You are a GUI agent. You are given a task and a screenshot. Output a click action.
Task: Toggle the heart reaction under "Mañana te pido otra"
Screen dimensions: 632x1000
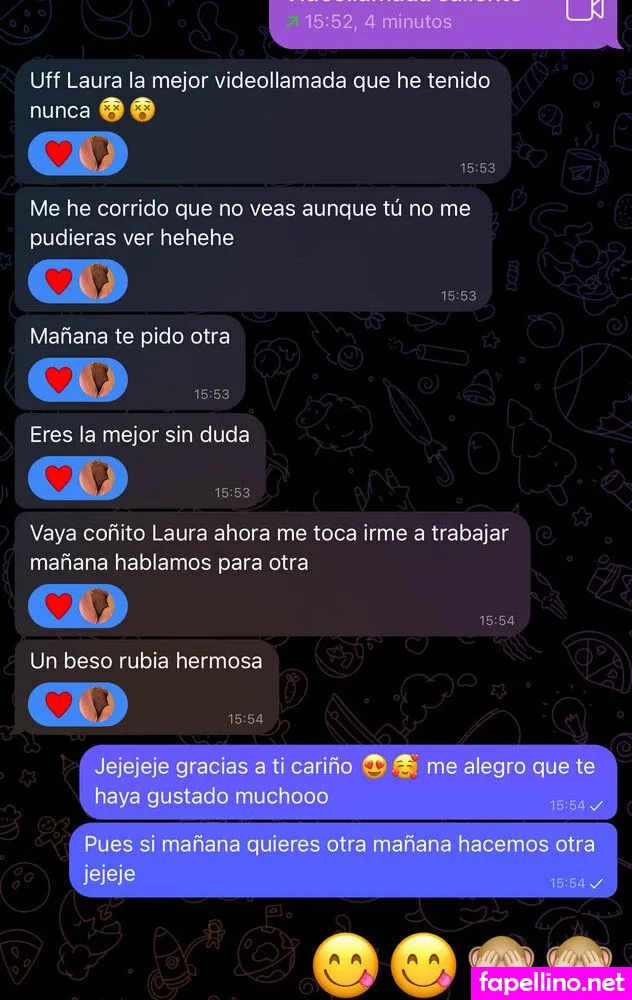(x=60, y=380)
